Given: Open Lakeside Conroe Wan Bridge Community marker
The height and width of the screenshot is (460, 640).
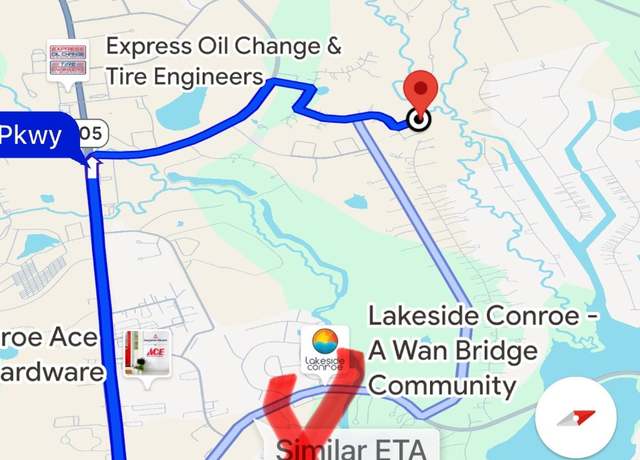Looking at the screenshot, I should click(x=325, y=350).
